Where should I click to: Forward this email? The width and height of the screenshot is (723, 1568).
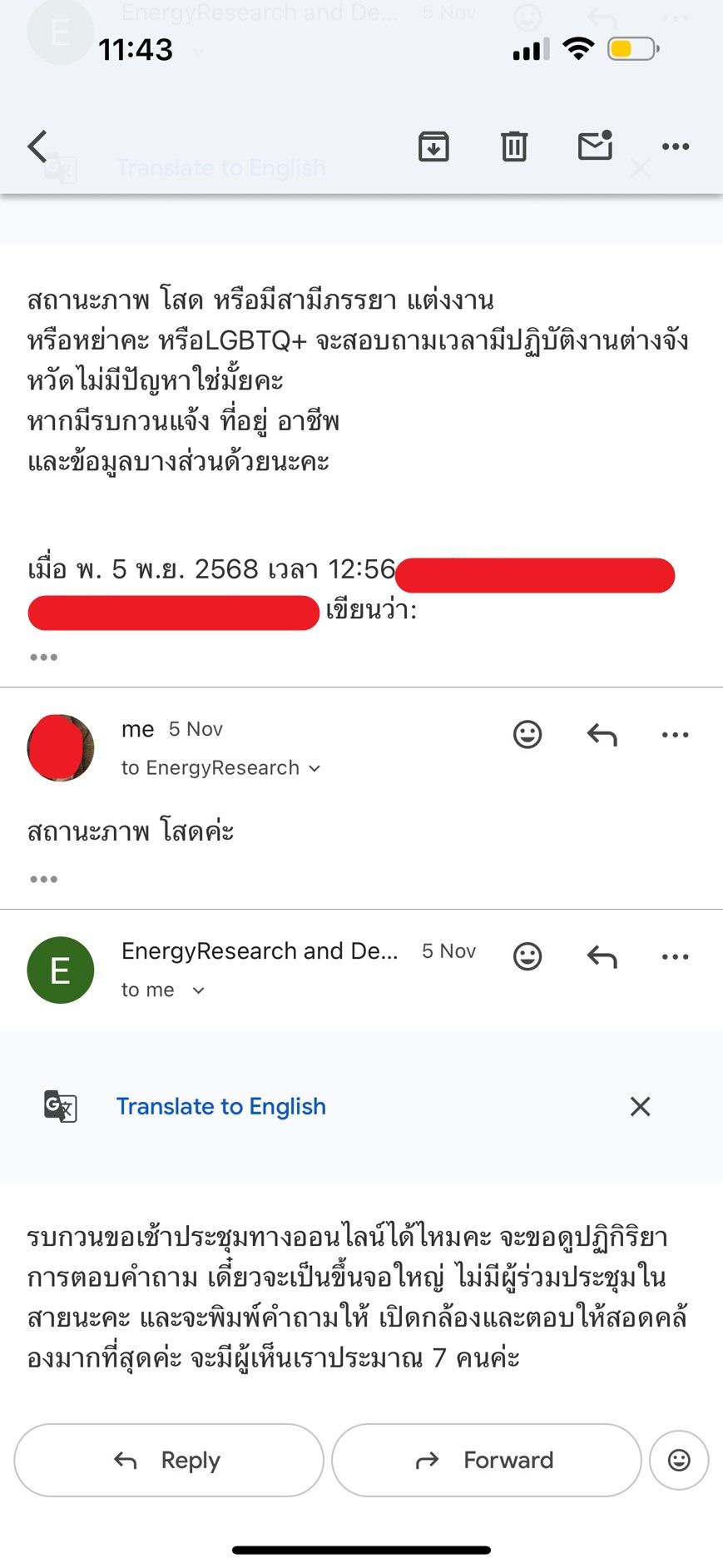(486, 1460)
